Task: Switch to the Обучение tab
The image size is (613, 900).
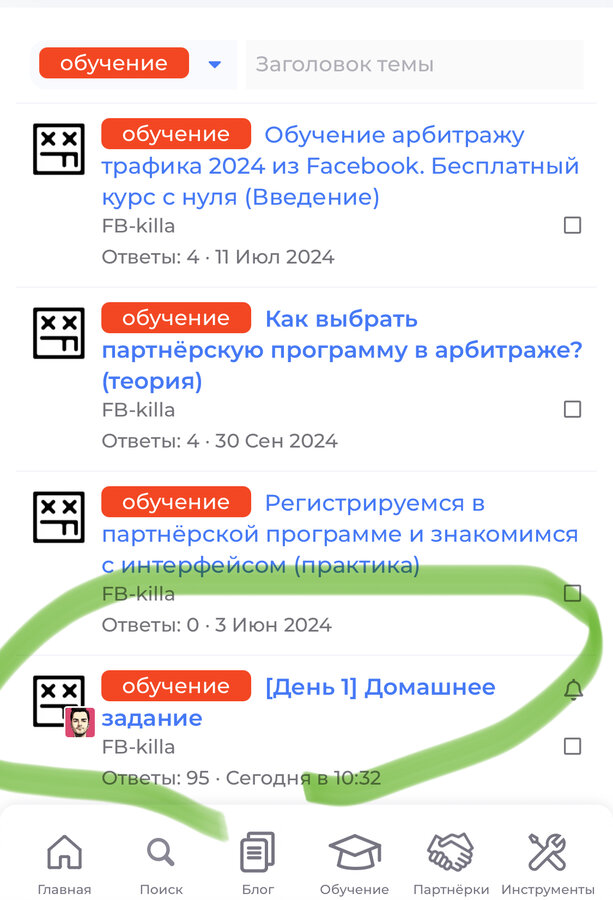Action: click(354, 864)
